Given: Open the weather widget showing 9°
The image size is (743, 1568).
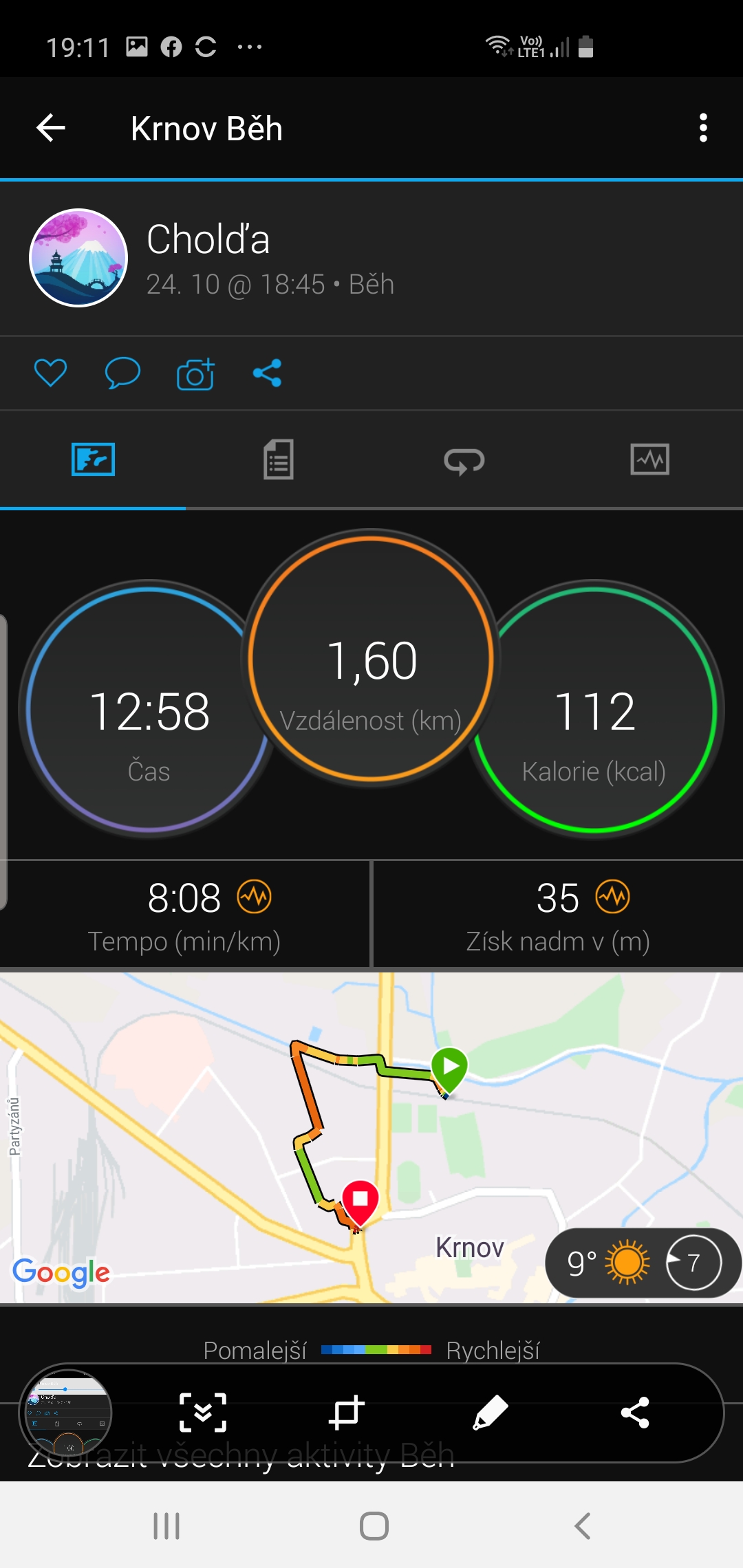Looking at the screenshot, I should pyautogui.click(x=643, y=1263).
